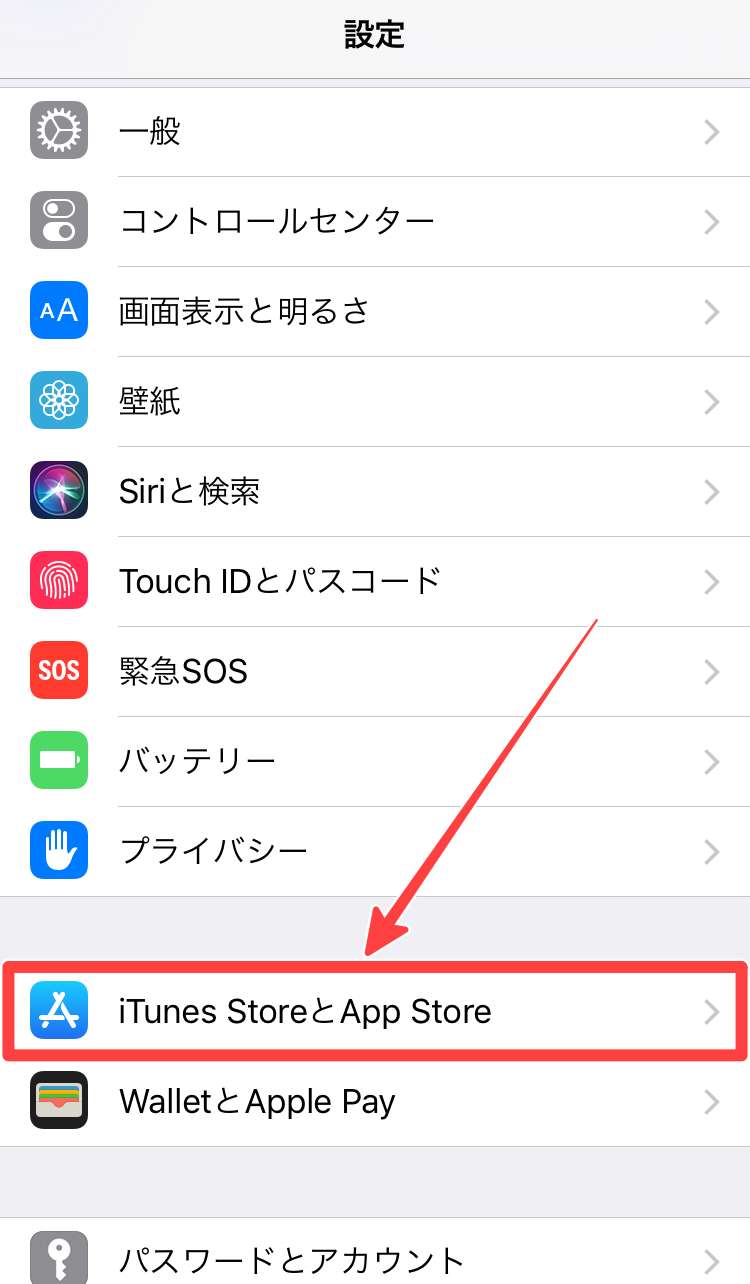Open プライバシー settings
The height and width of the screenshot is (1284, 750).
[375, 851]
